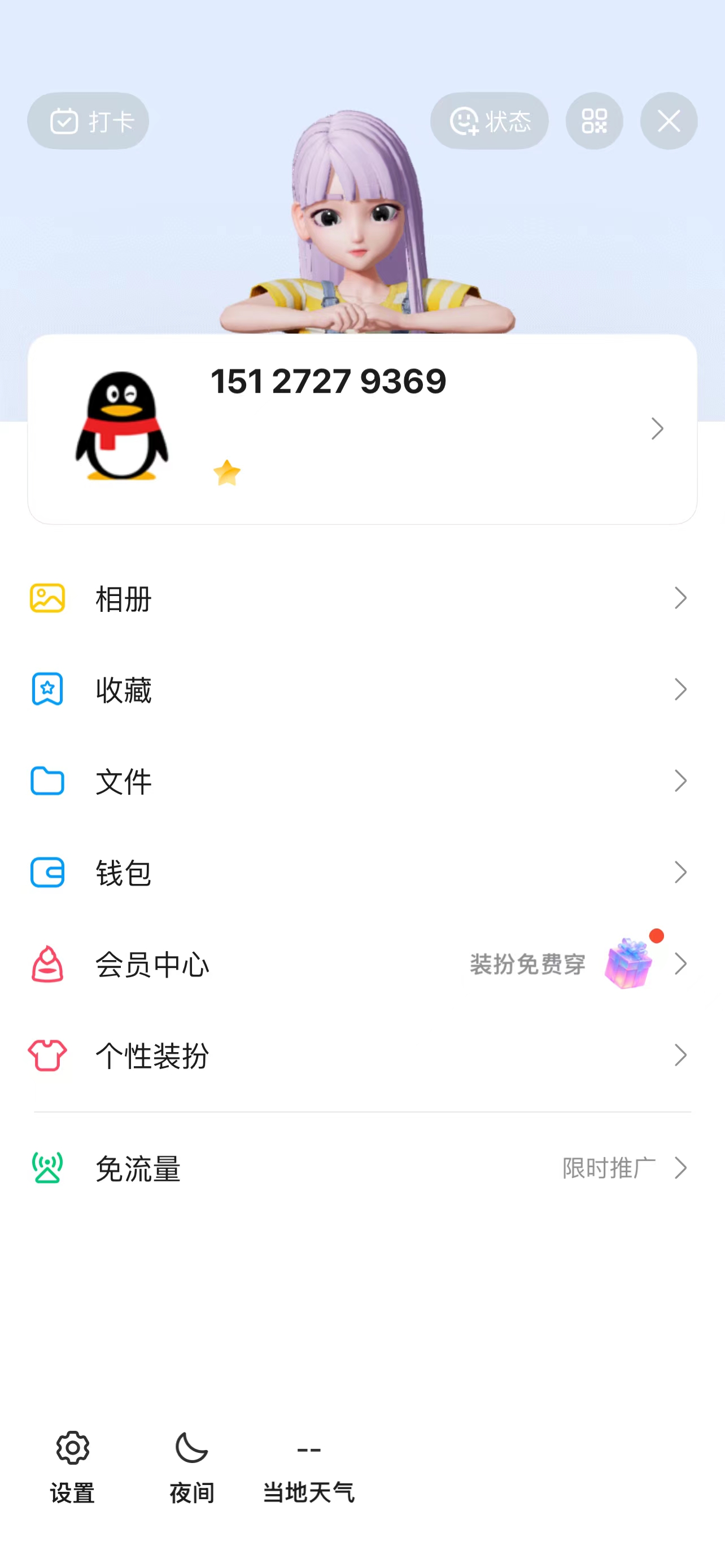Open 相册 album

362,598
